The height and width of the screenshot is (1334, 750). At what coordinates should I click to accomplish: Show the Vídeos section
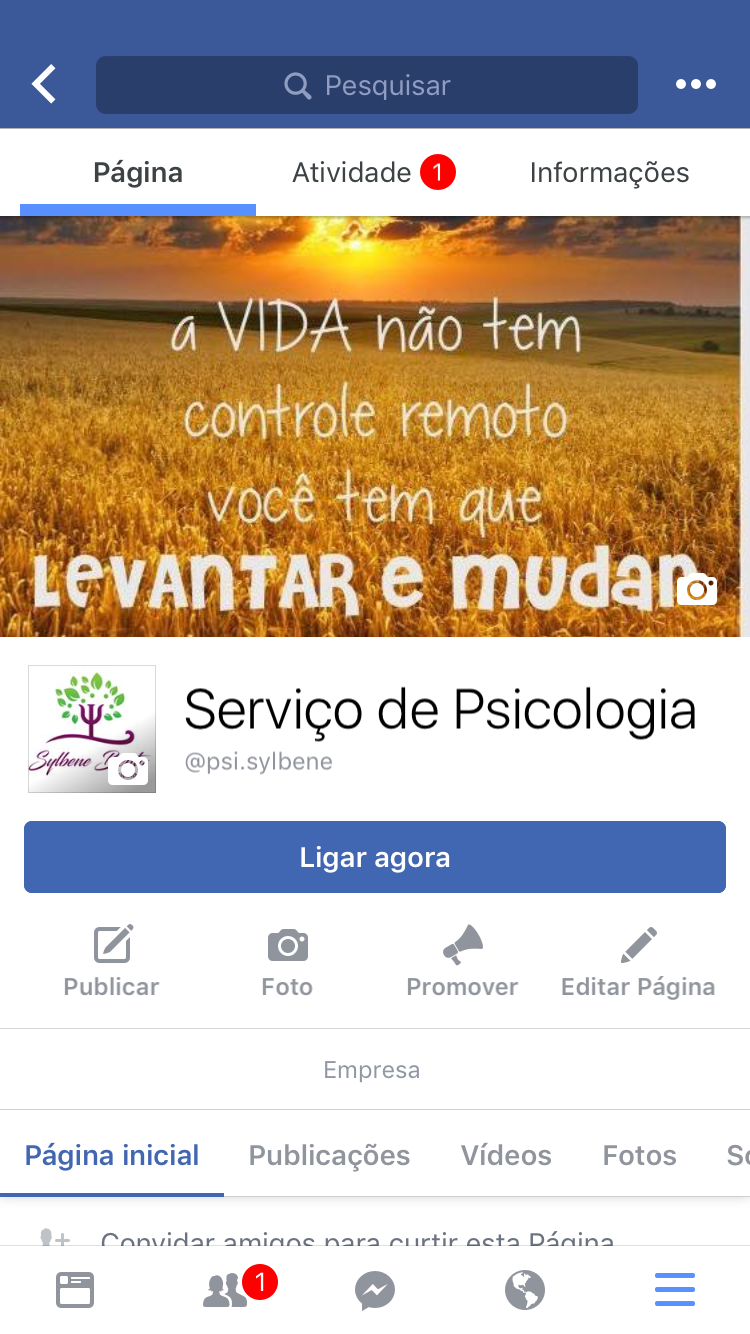[506, 1156]
